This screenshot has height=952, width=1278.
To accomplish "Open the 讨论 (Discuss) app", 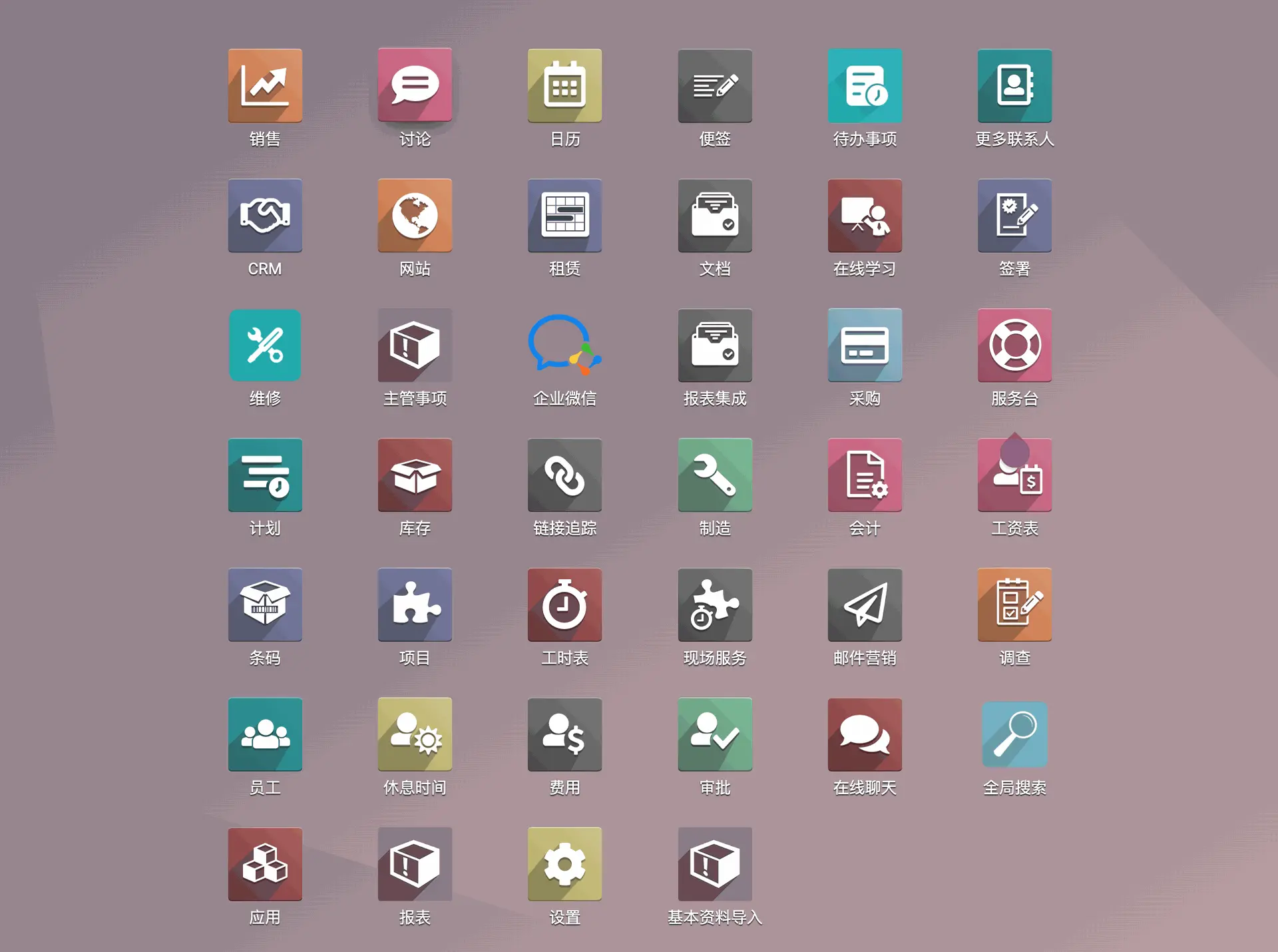I will pyautogui.click(x=415, y=86).
